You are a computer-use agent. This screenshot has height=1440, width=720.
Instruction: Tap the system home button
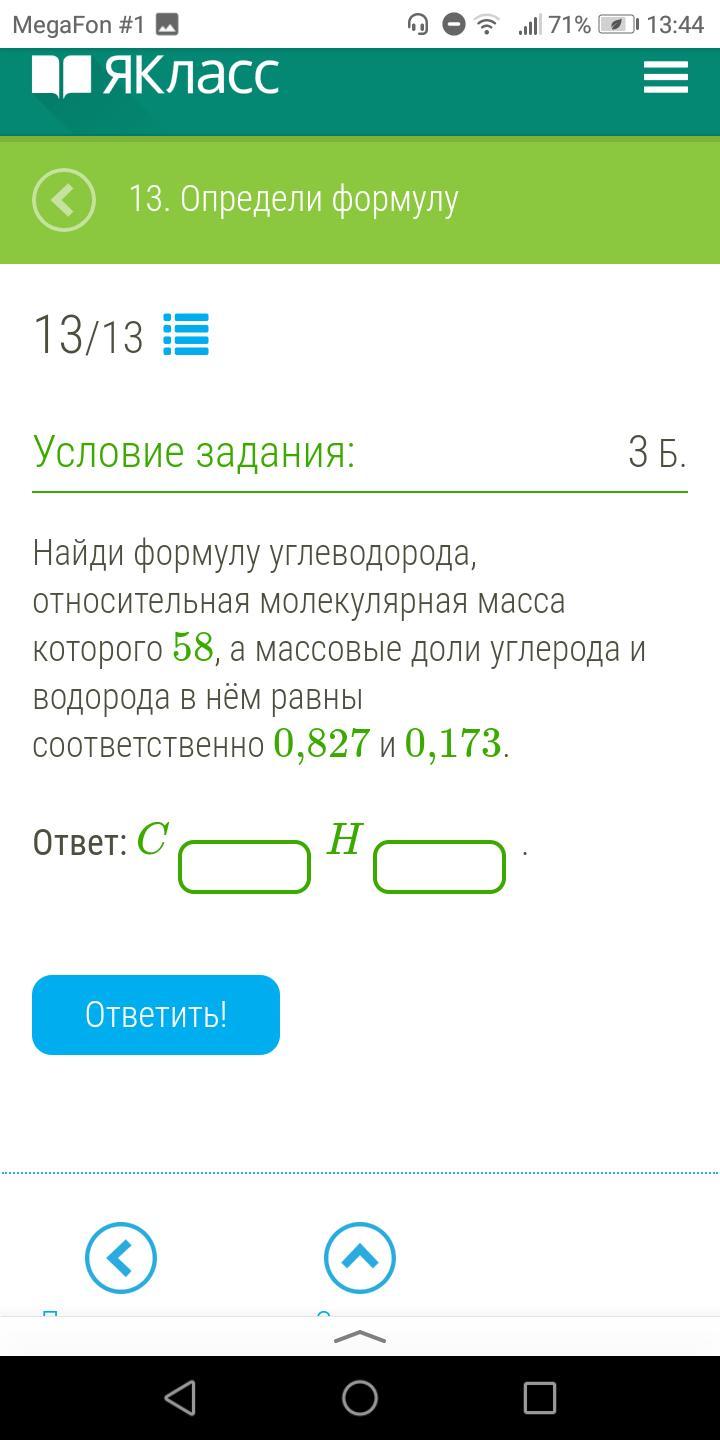(360, 1398)
